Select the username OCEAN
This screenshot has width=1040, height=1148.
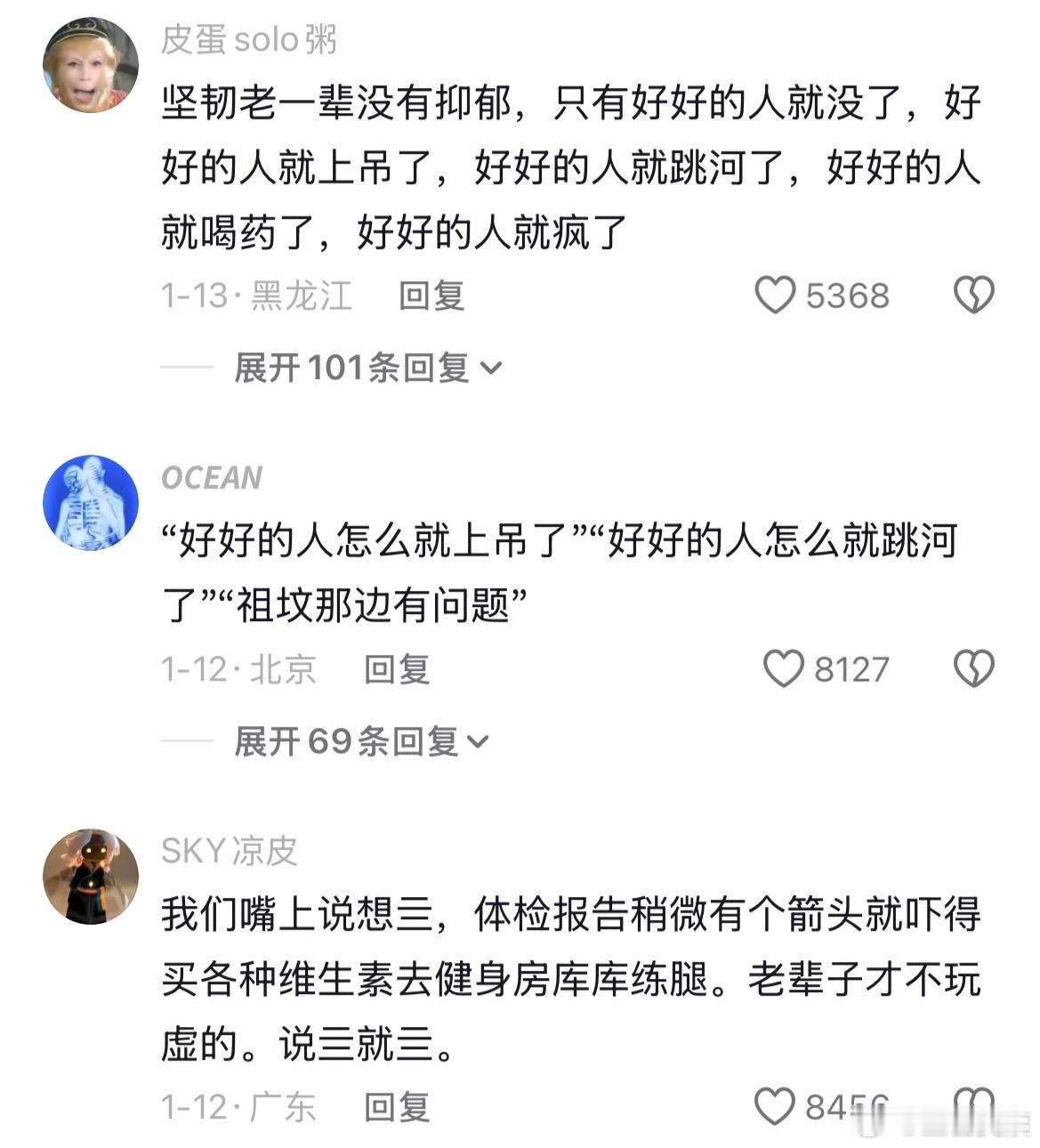(213, 478)
